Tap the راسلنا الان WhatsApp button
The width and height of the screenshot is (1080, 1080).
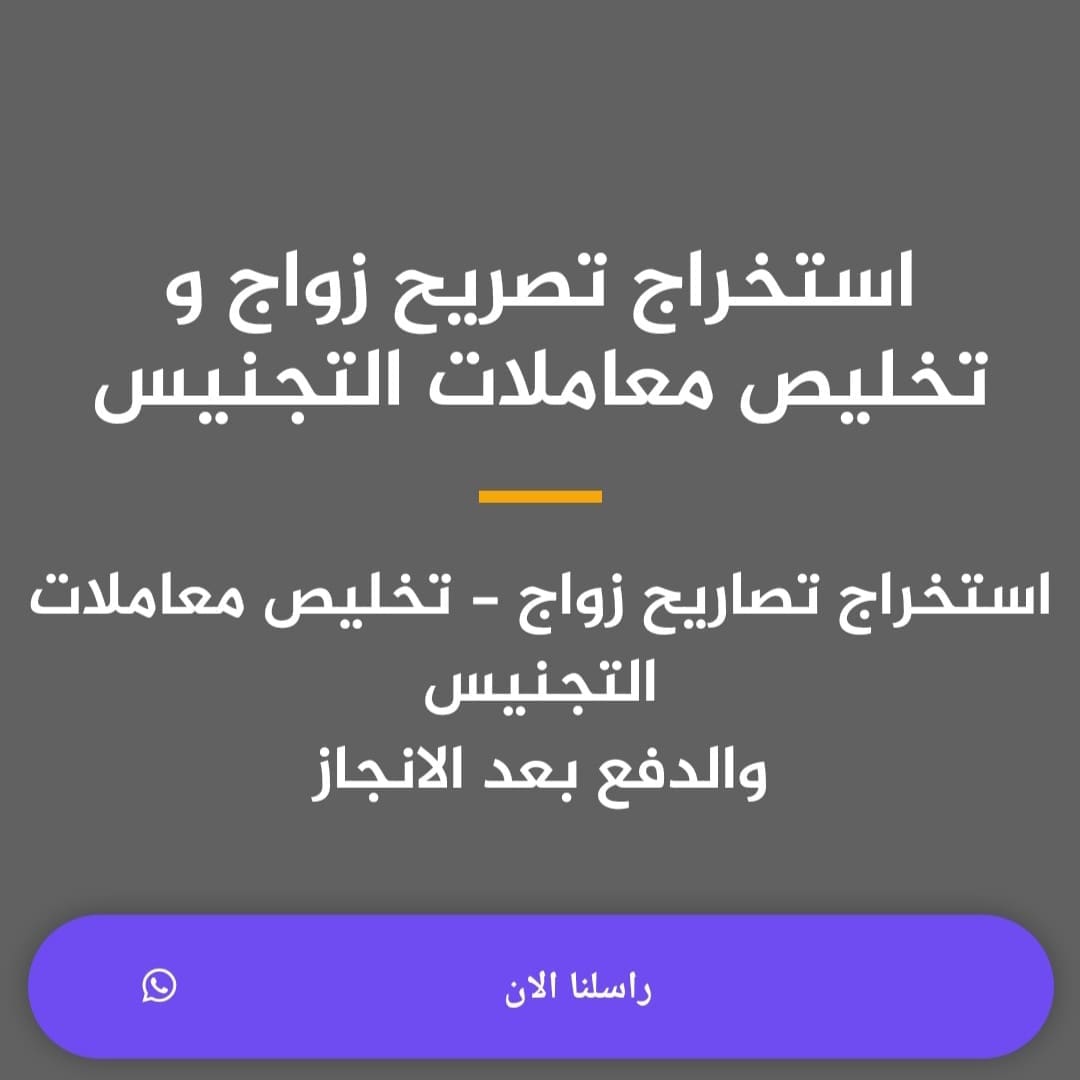(540, 987)
